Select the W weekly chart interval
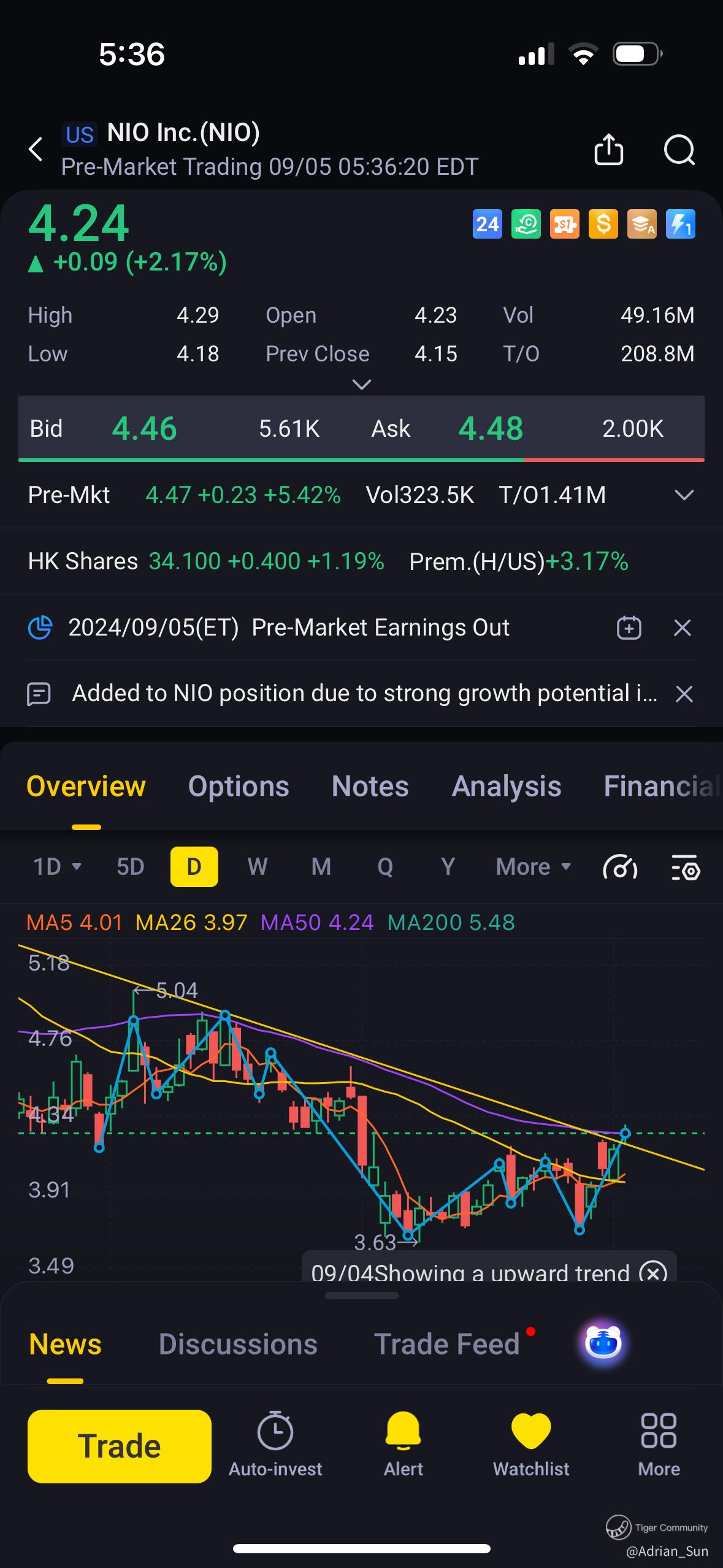This screenshot has width=723, height=1568. pyautogui.click(x=258, y=867)
